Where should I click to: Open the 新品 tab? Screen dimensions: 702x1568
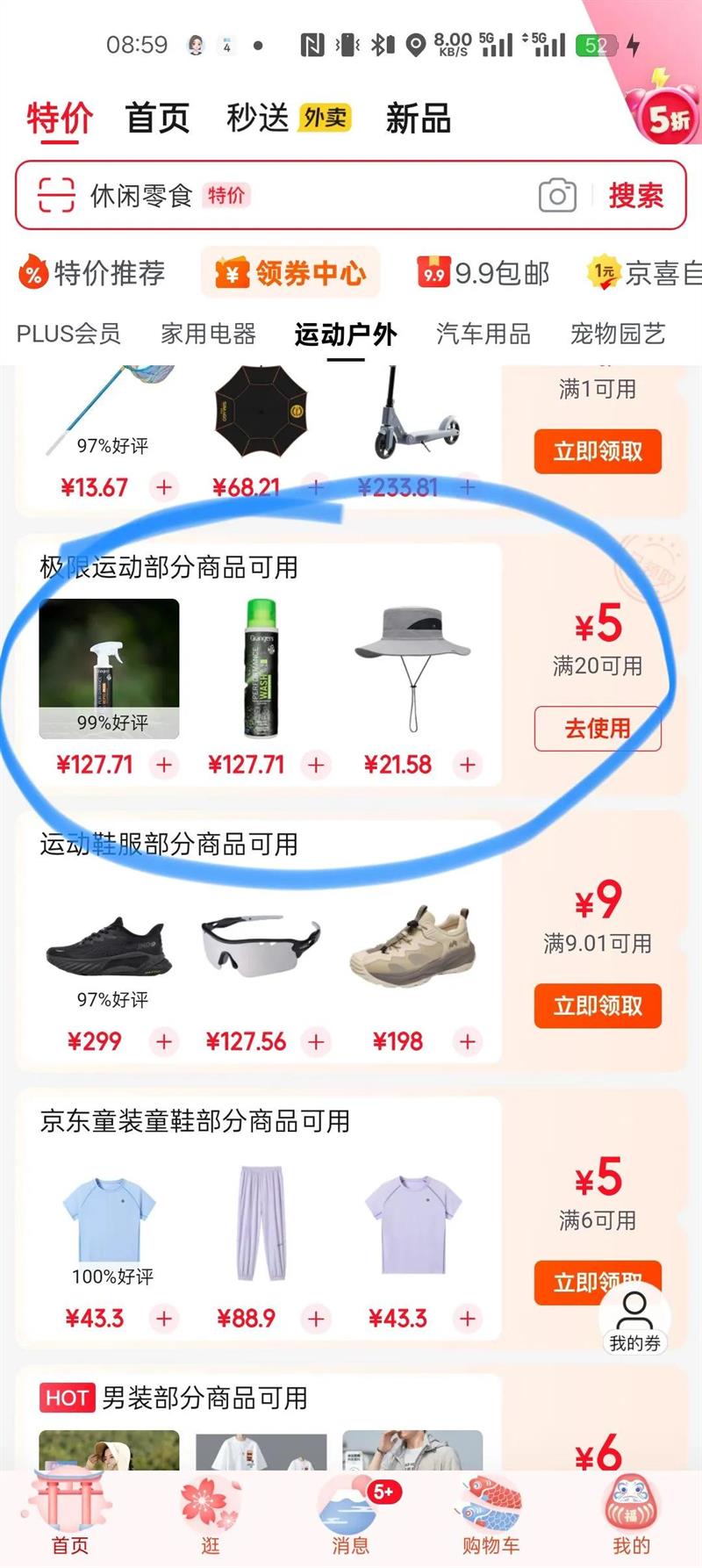pos(418,118)
